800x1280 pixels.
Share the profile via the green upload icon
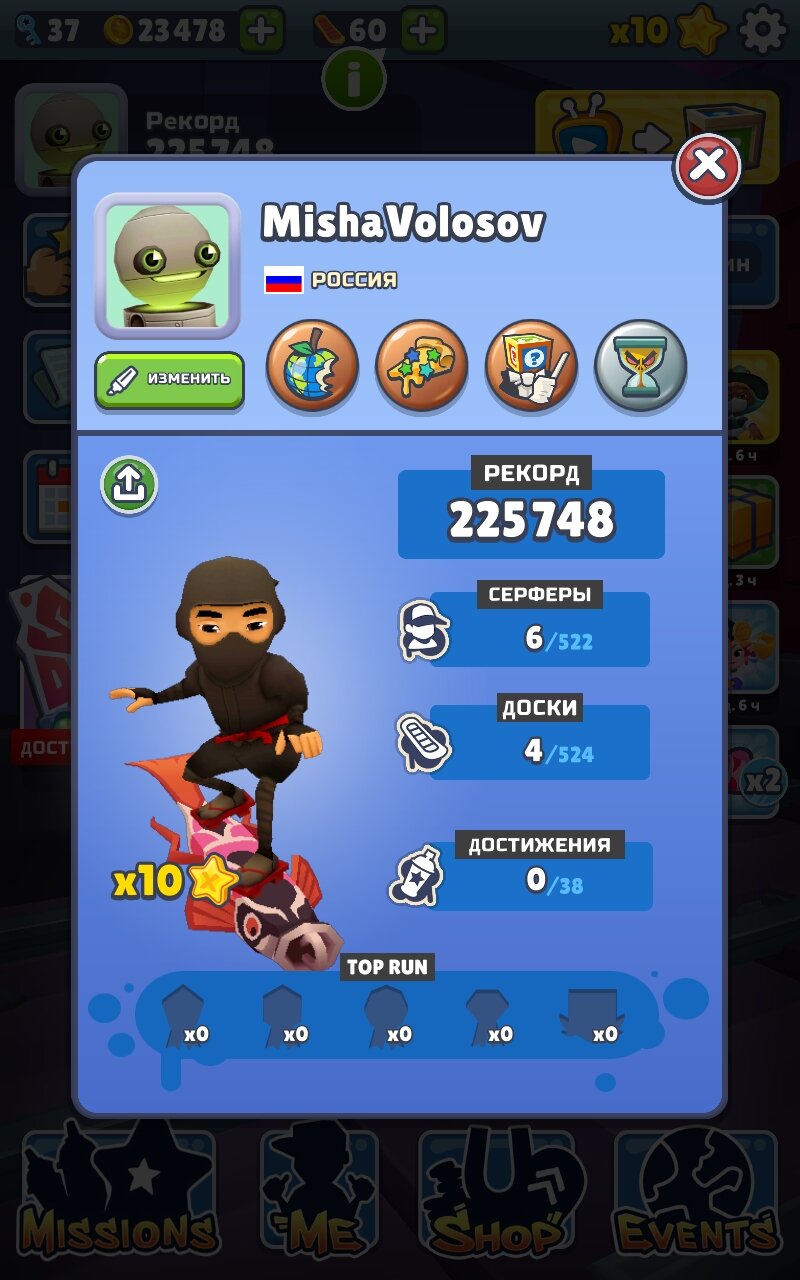(129, 485)
